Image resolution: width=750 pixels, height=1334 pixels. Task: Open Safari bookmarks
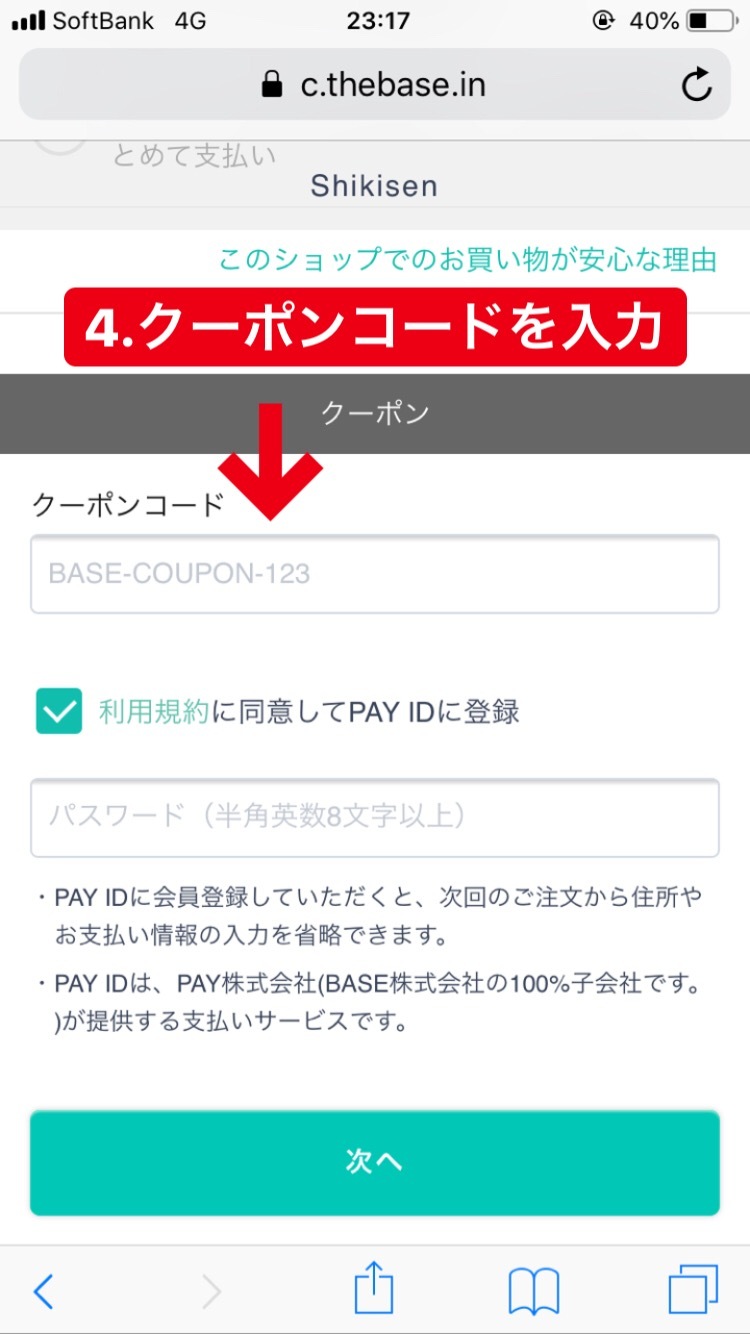pyautogui.click(x=533, y=1291)
